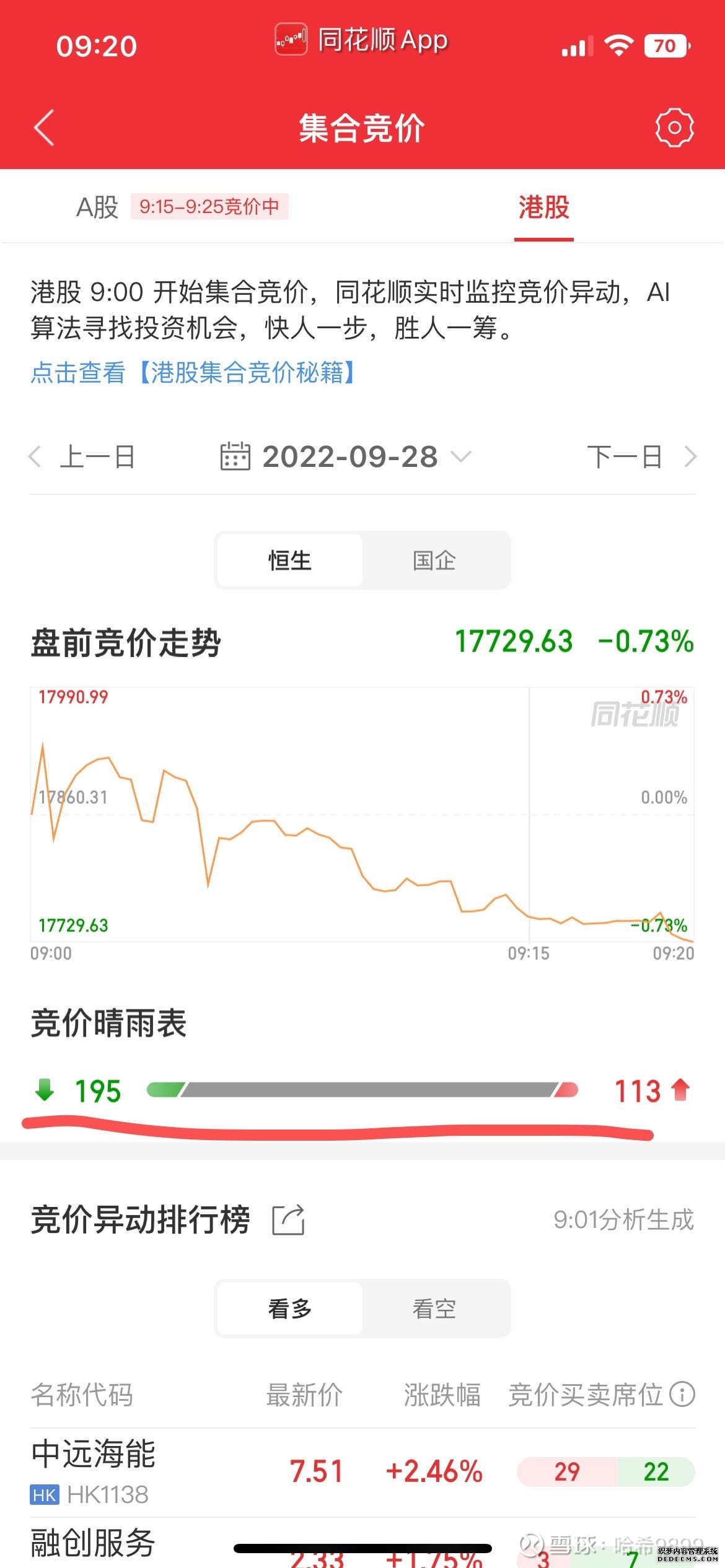Viewport: 725px width, 1568px height.
Task: Tap the left chevron beside 上一日
Action: click(34, 456)
